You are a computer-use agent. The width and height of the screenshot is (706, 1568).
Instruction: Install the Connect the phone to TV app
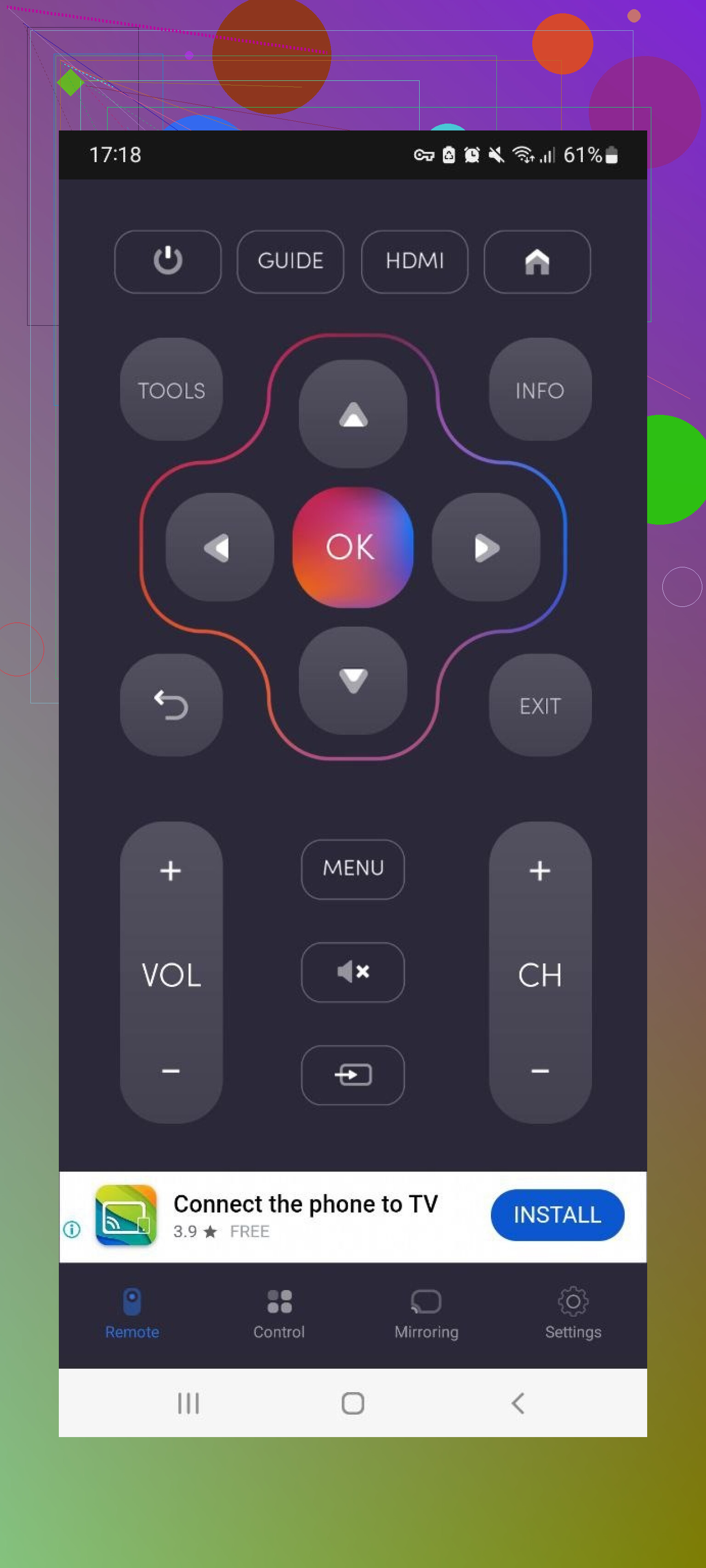(x=557, y=1214)
